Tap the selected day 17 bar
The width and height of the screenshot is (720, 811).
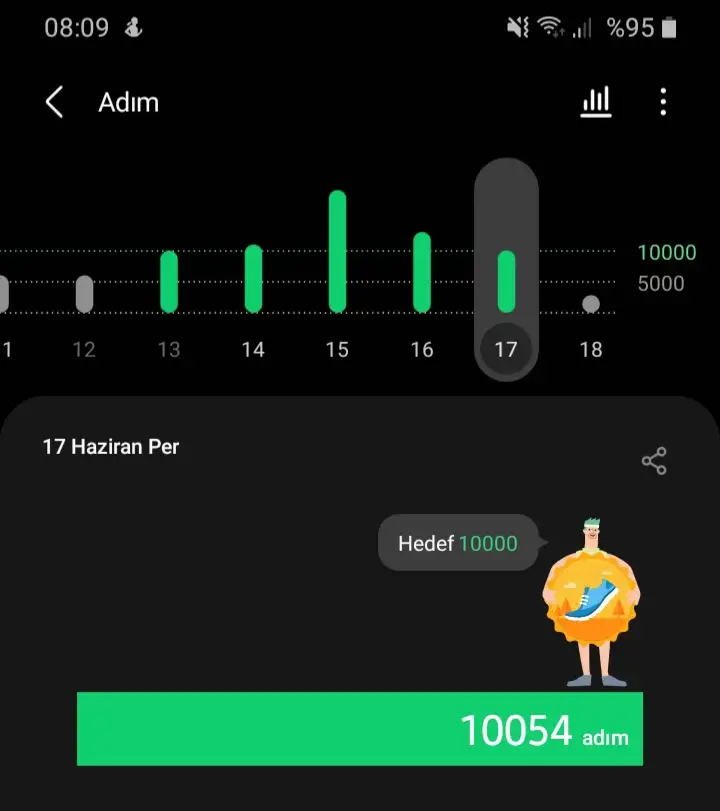click(x=506, y=282)
